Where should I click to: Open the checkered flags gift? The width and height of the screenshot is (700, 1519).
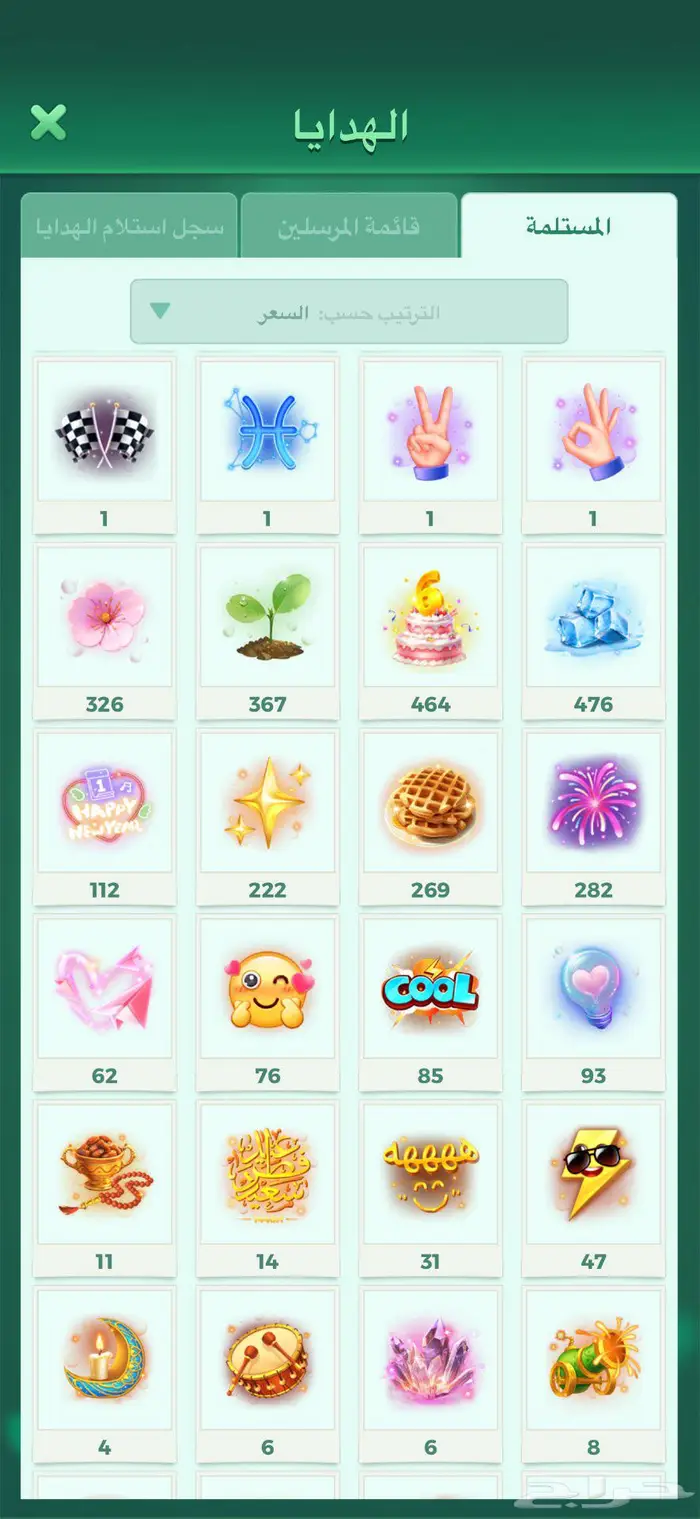coord(104,432)
